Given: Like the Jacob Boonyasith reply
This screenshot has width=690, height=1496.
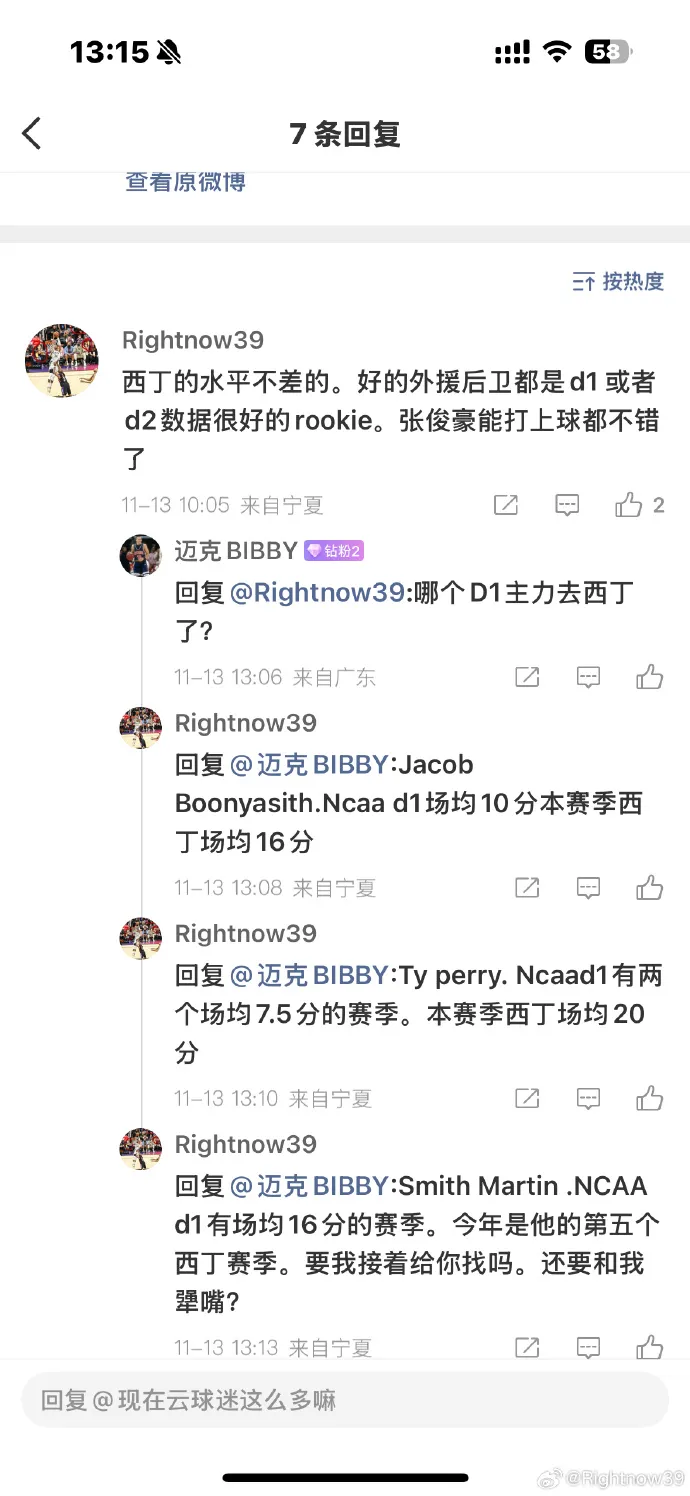Looking at the screenshot, I should pos(650,887).
